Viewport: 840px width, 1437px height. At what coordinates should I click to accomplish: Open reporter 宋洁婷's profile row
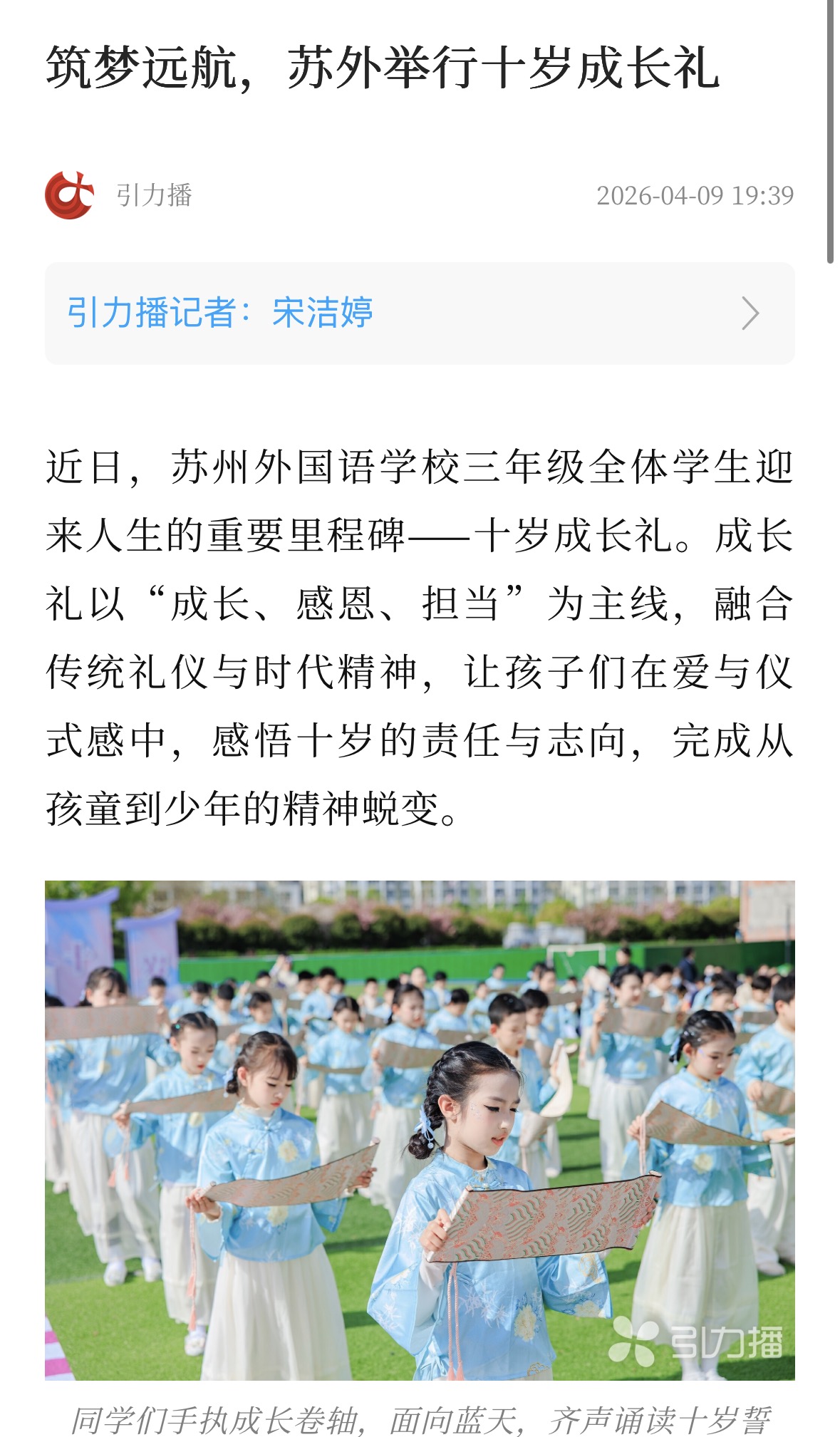click(419, 313)
